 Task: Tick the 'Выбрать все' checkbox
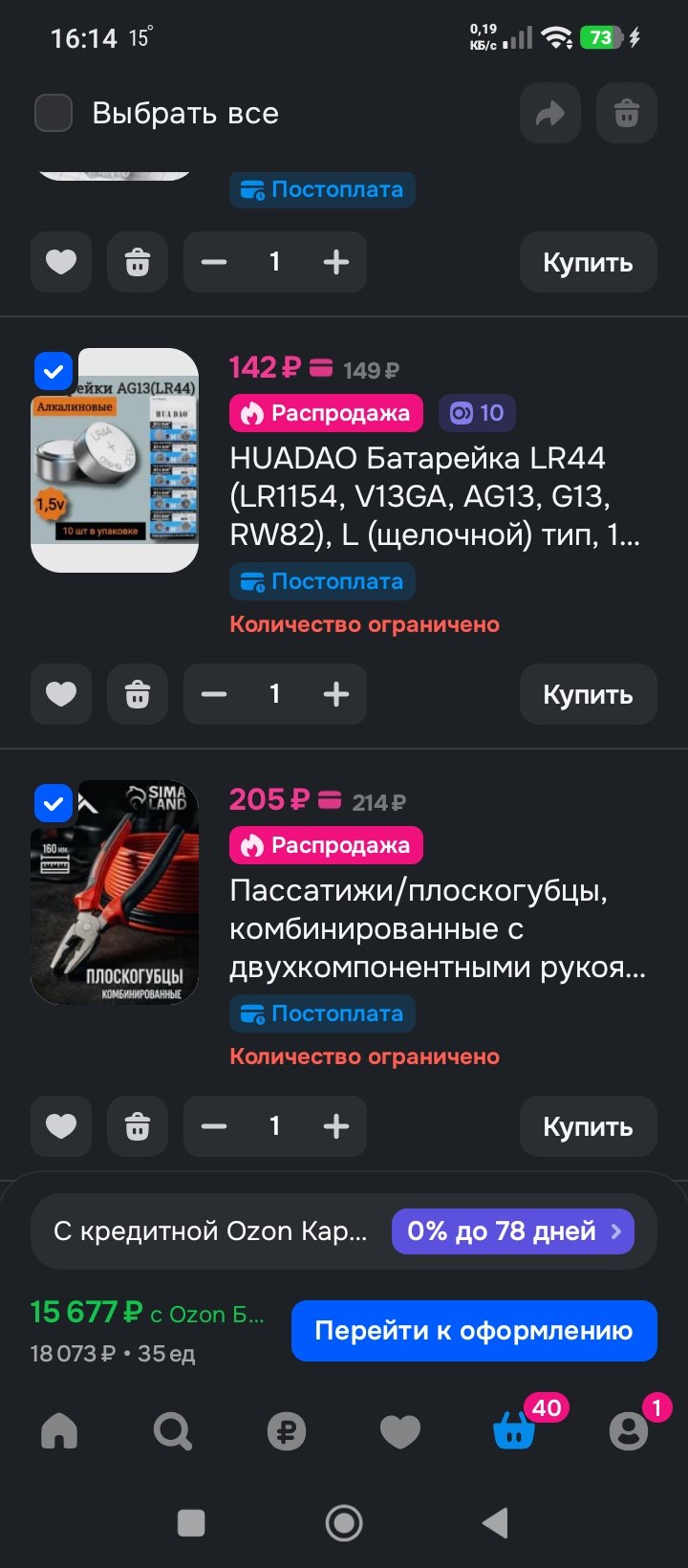pos(54,113)
